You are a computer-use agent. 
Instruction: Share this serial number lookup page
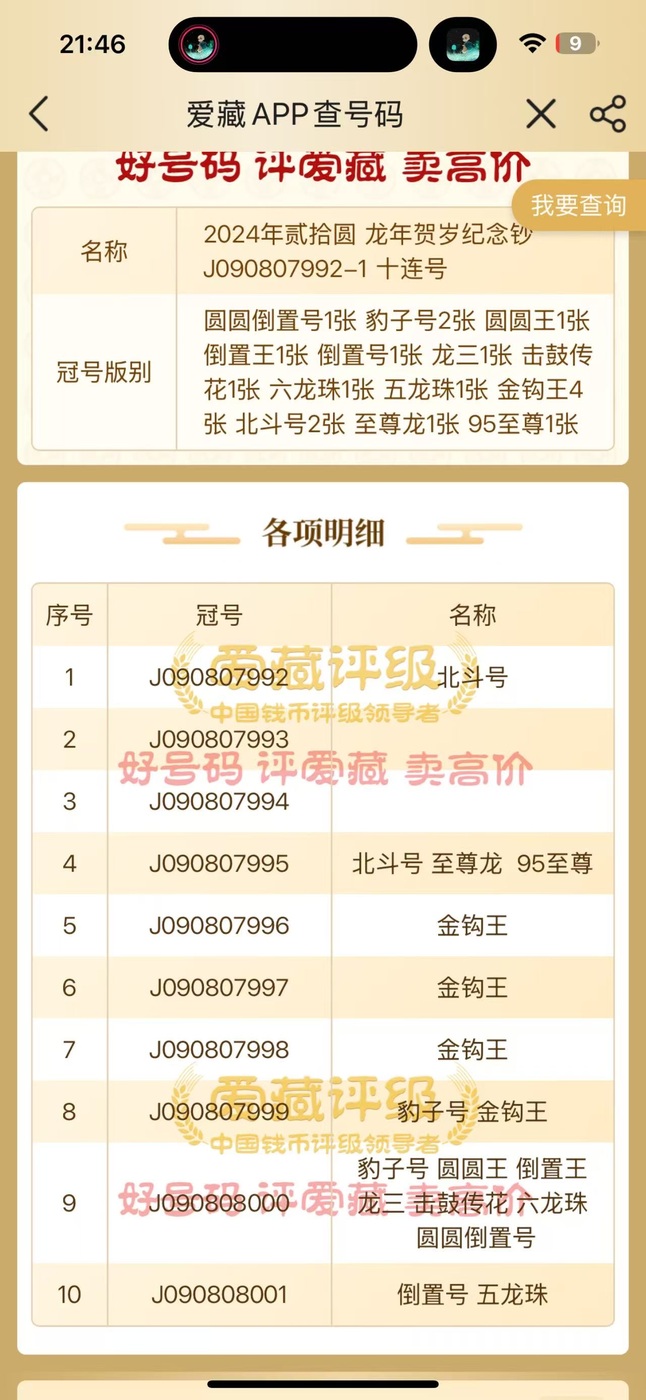tap(608, 114)
